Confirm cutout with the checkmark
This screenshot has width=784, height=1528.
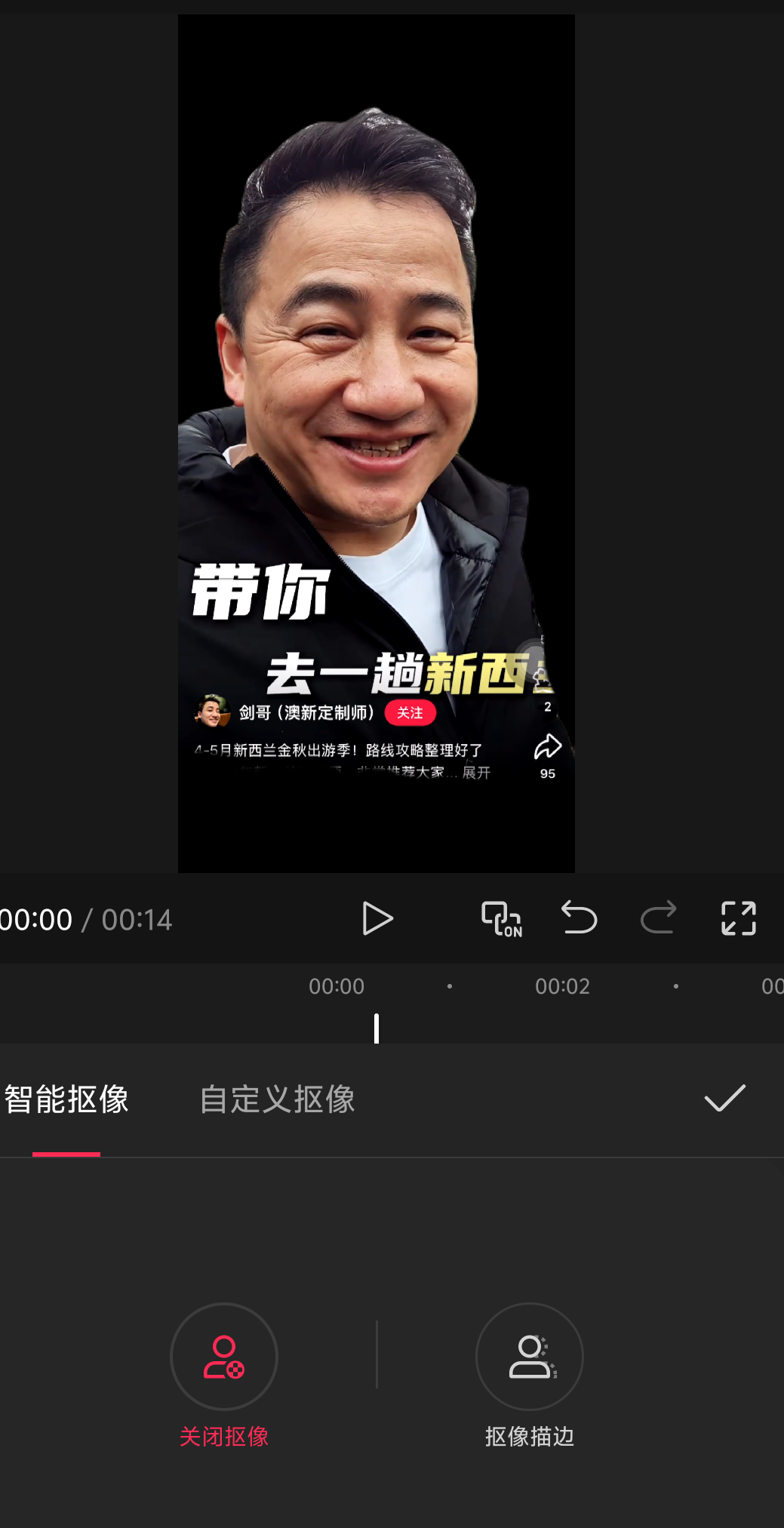pyautogui.click(x=724, y=1099)
